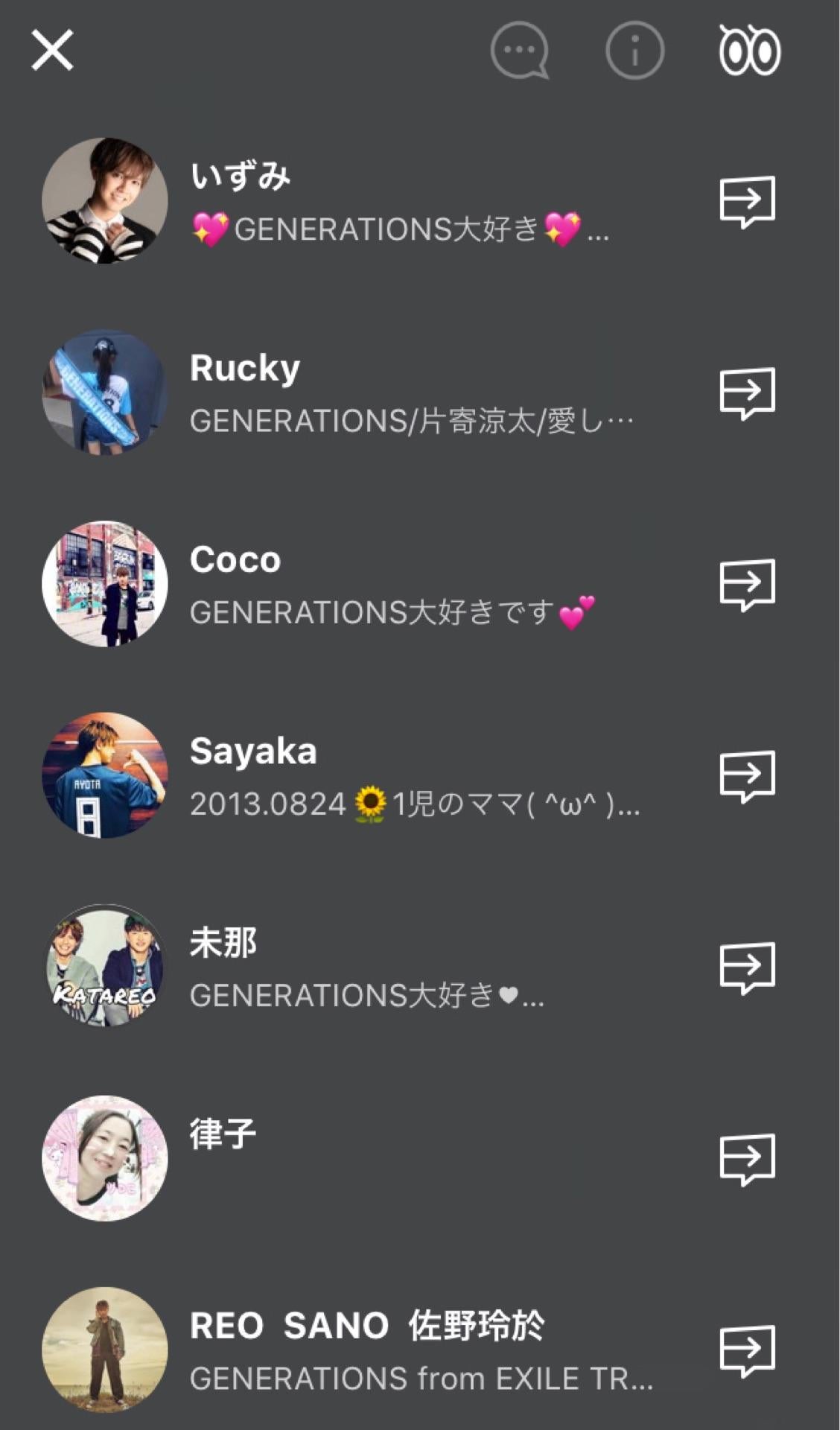This screenshot has height=1430, width=840.
Task: Open the info icon
Action: [x=634, y=51]
